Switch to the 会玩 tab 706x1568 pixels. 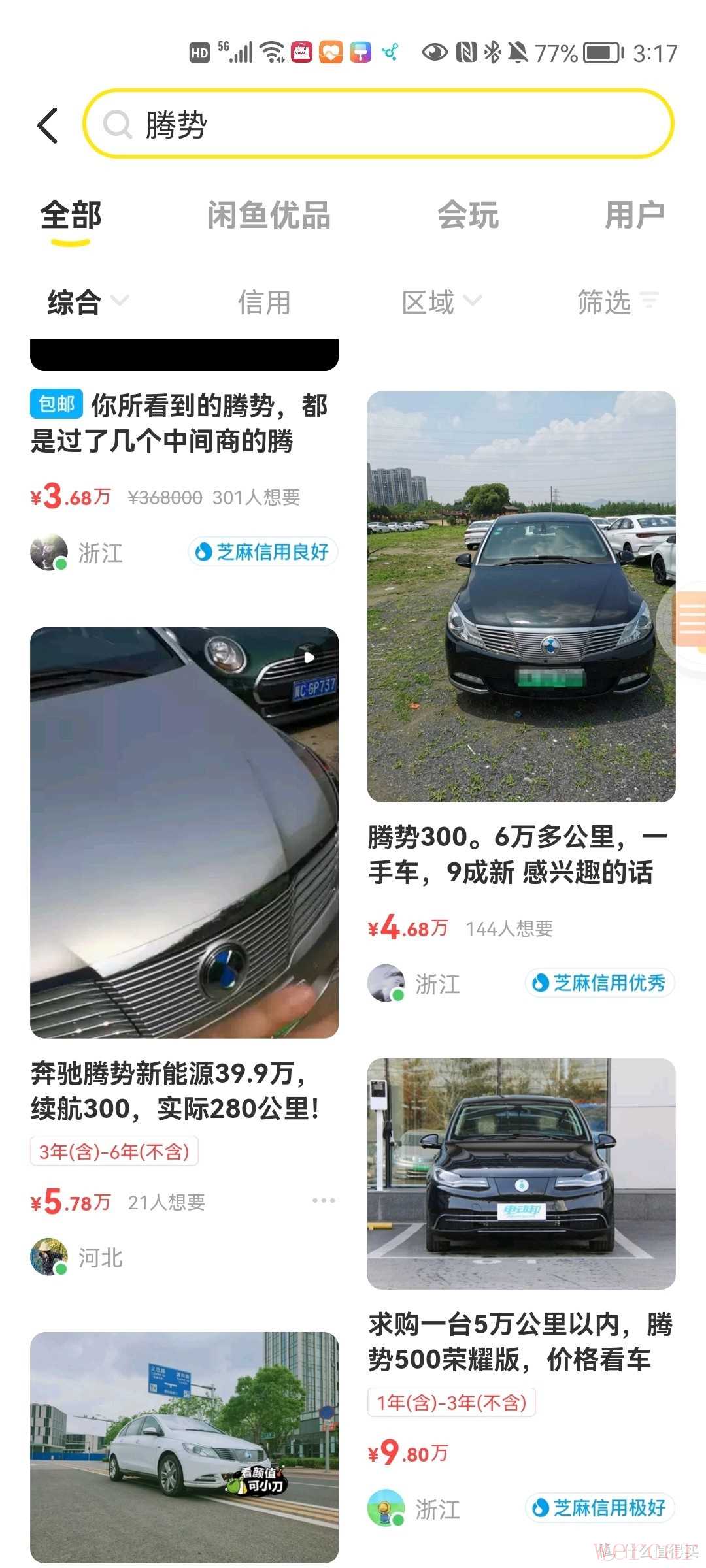(468, 216)
